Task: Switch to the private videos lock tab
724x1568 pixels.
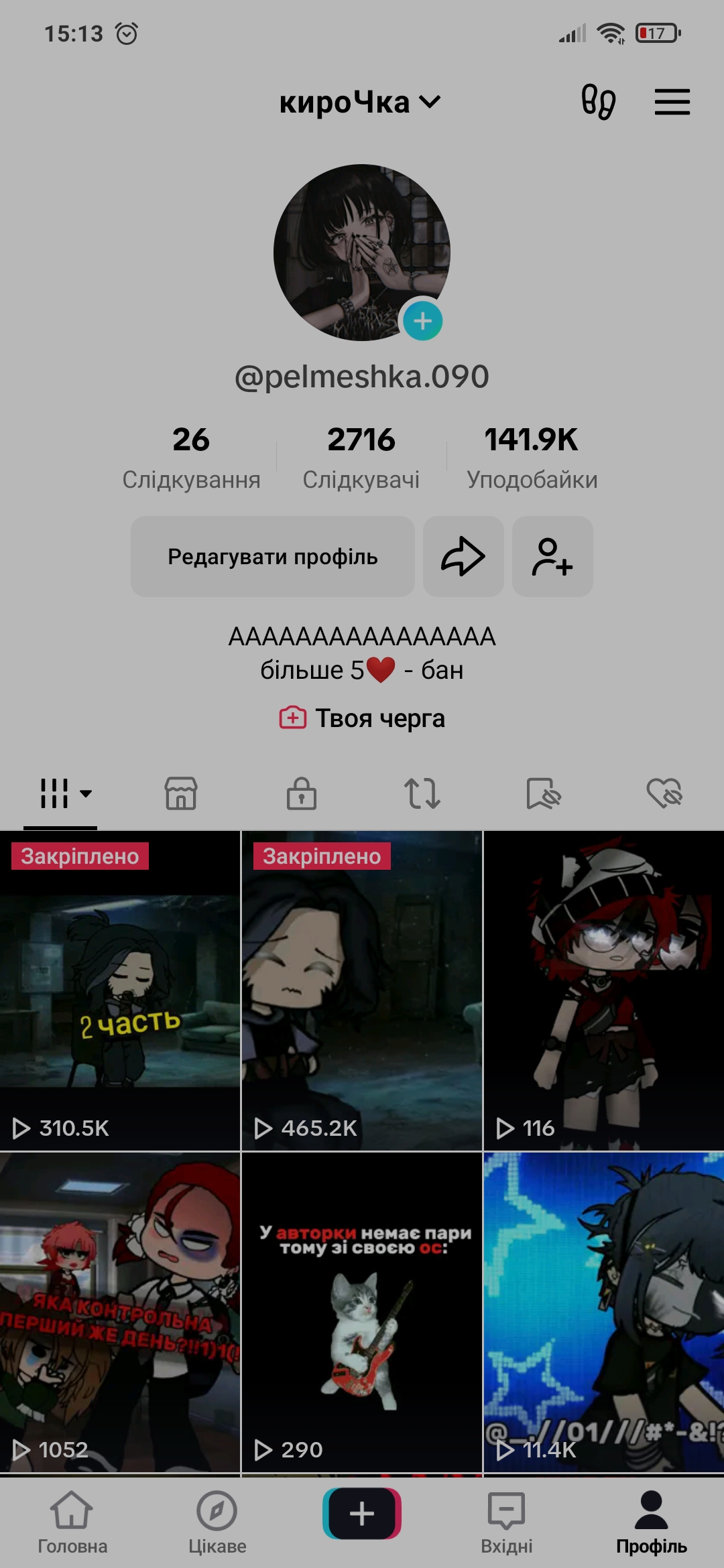Action: pos(302,793)
